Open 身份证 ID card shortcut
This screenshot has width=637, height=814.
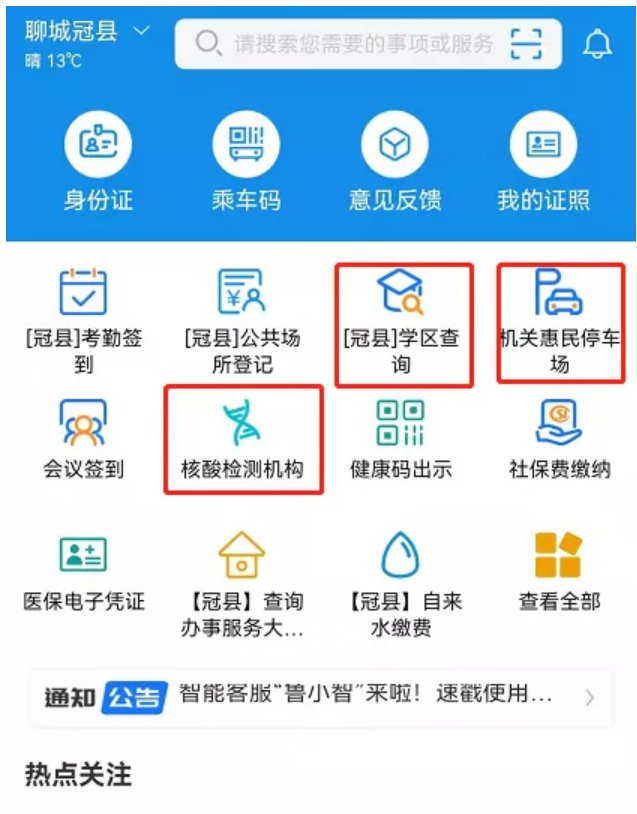tap(98, 165)
